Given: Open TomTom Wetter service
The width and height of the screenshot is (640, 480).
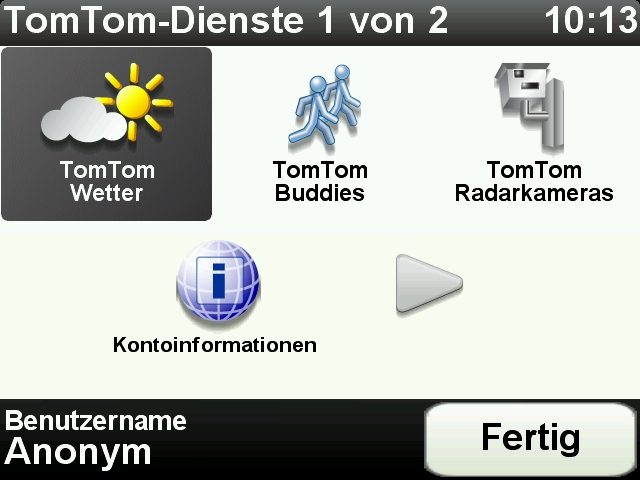Looking at the screenshot, I should click(106, 133).
